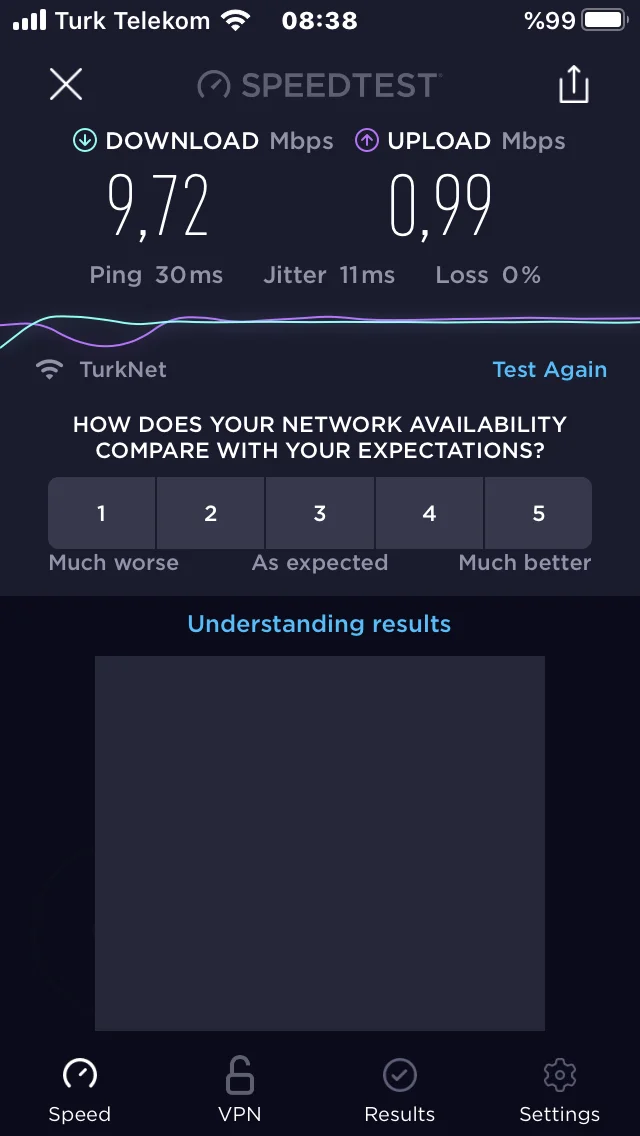Give rating 5 Much better
Screen dimensions: 640x1136
tap(538, 513)
